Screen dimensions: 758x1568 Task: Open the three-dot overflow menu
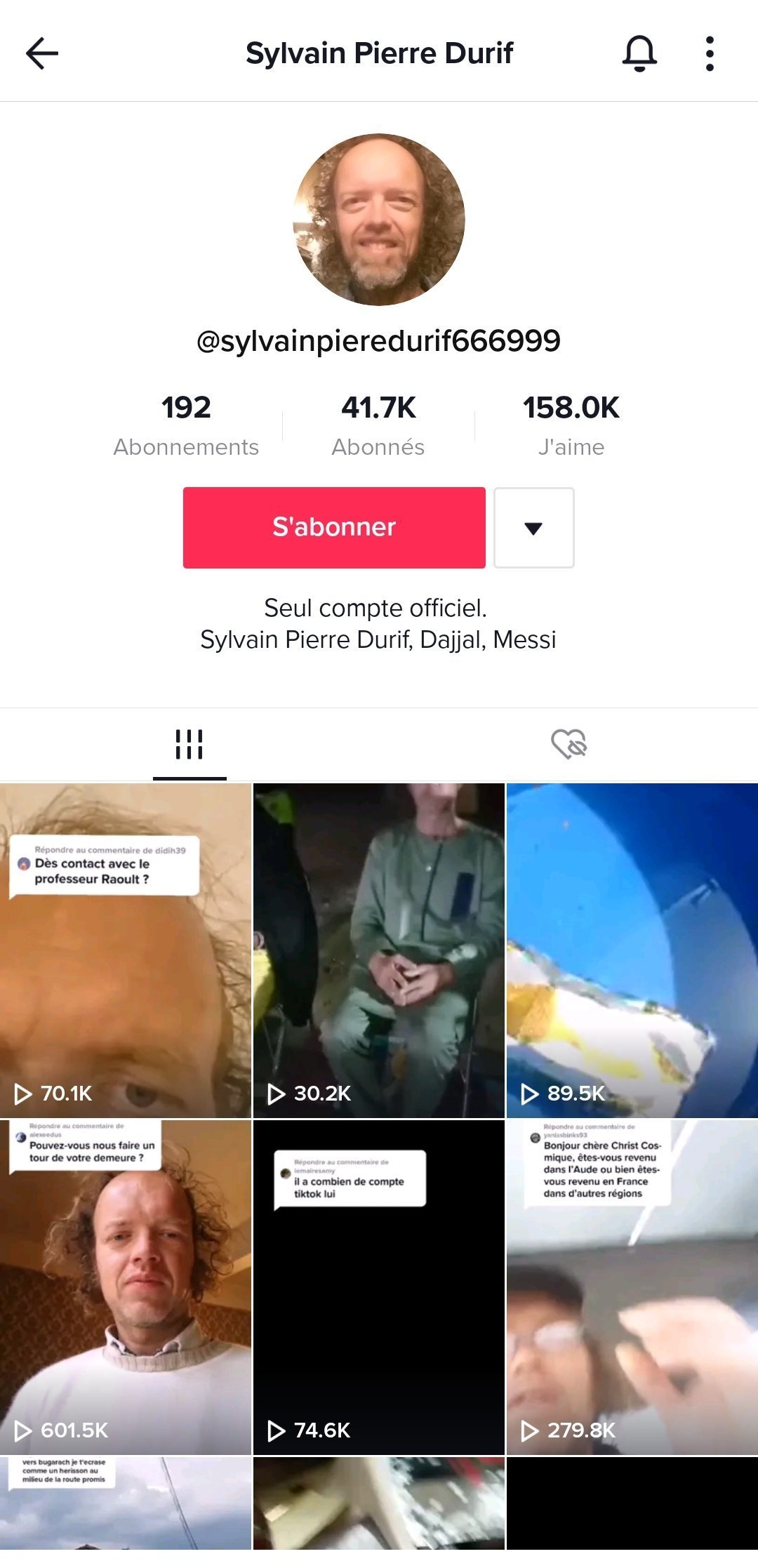point(710,53)
